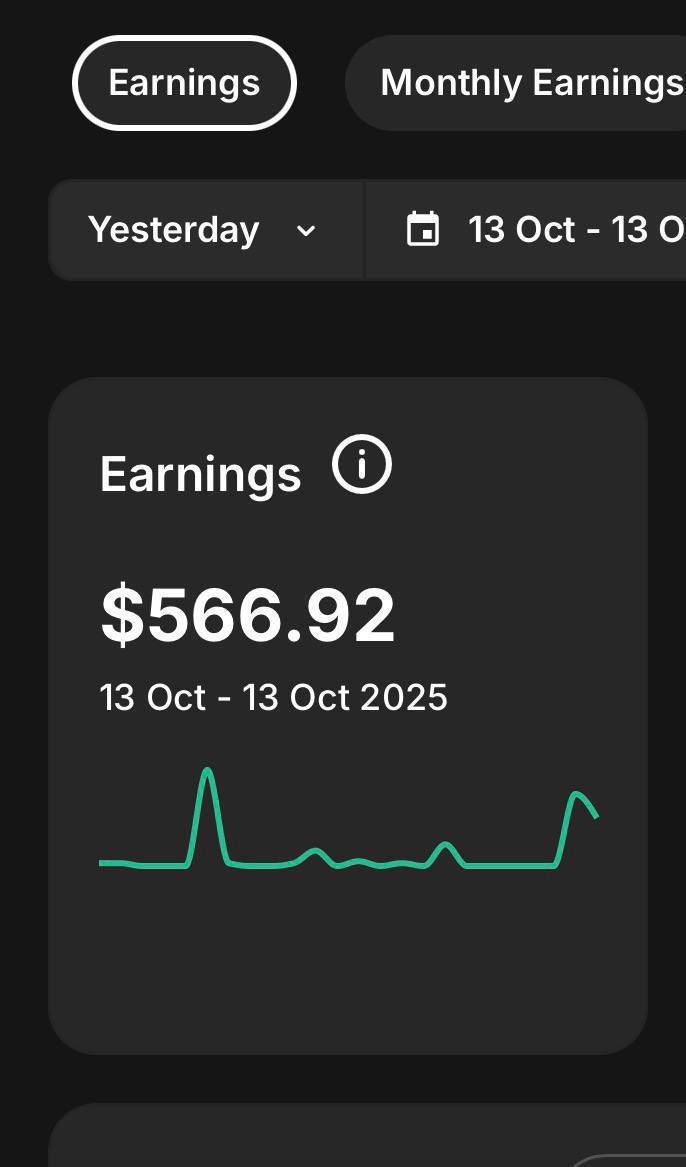Open the $566.92 earnings card
686x1167 pixels.
(347, 715)
